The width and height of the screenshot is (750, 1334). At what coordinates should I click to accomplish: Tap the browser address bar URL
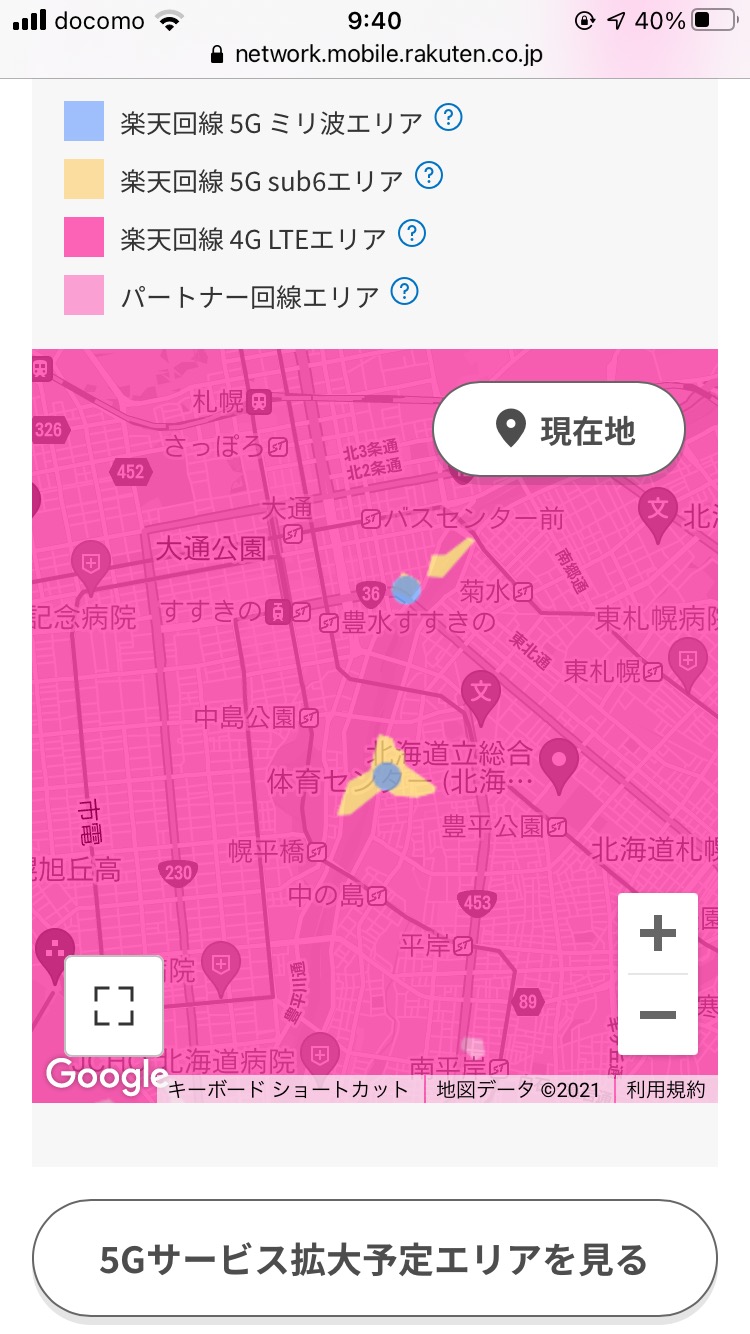(388, 54)
